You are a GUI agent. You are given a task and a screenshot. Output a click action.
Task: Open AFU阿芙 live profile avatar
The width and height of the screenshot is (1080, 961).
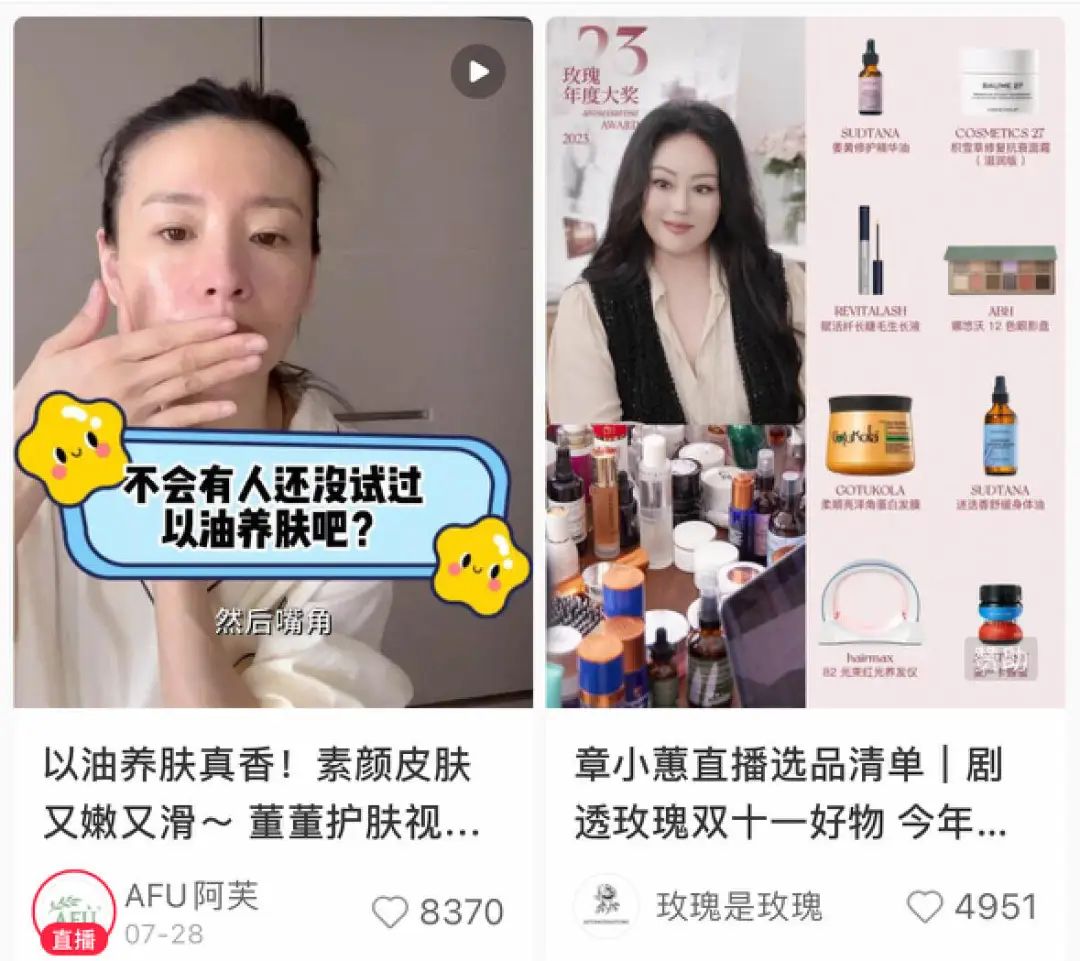[x=73, y=910]
